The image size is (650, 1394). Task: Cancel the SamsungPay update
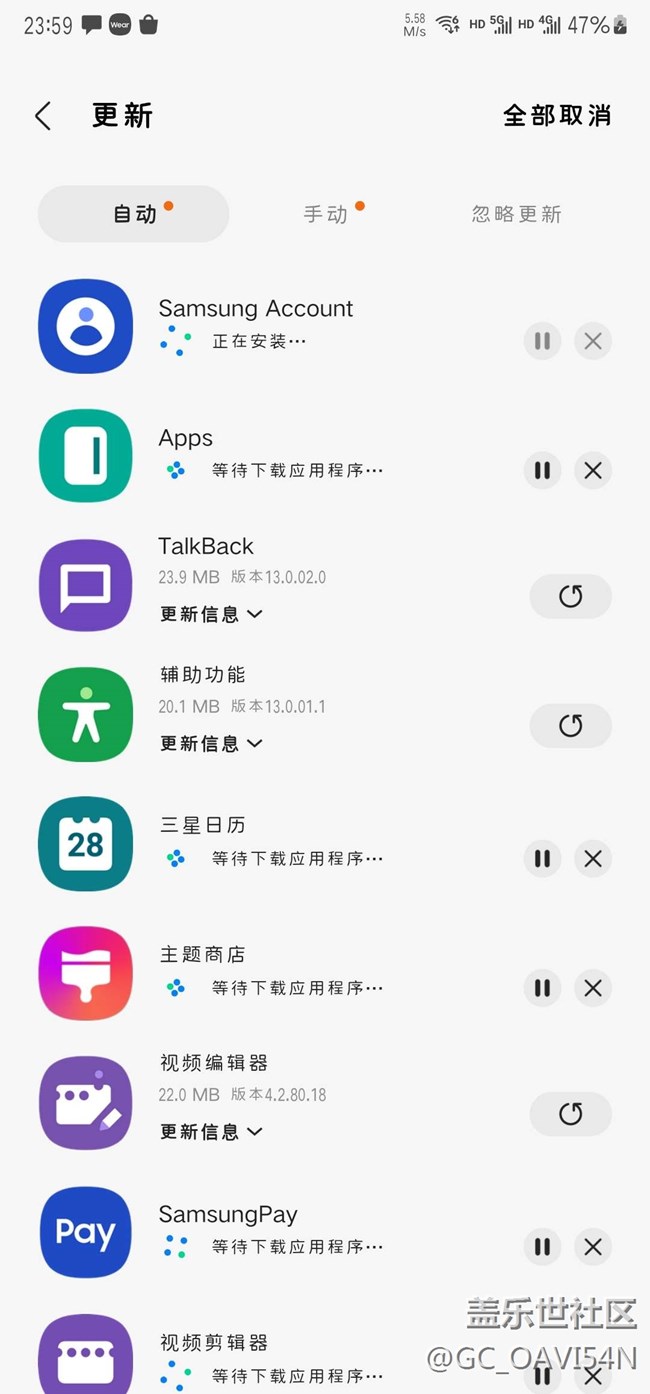[x=593, y=1247]
